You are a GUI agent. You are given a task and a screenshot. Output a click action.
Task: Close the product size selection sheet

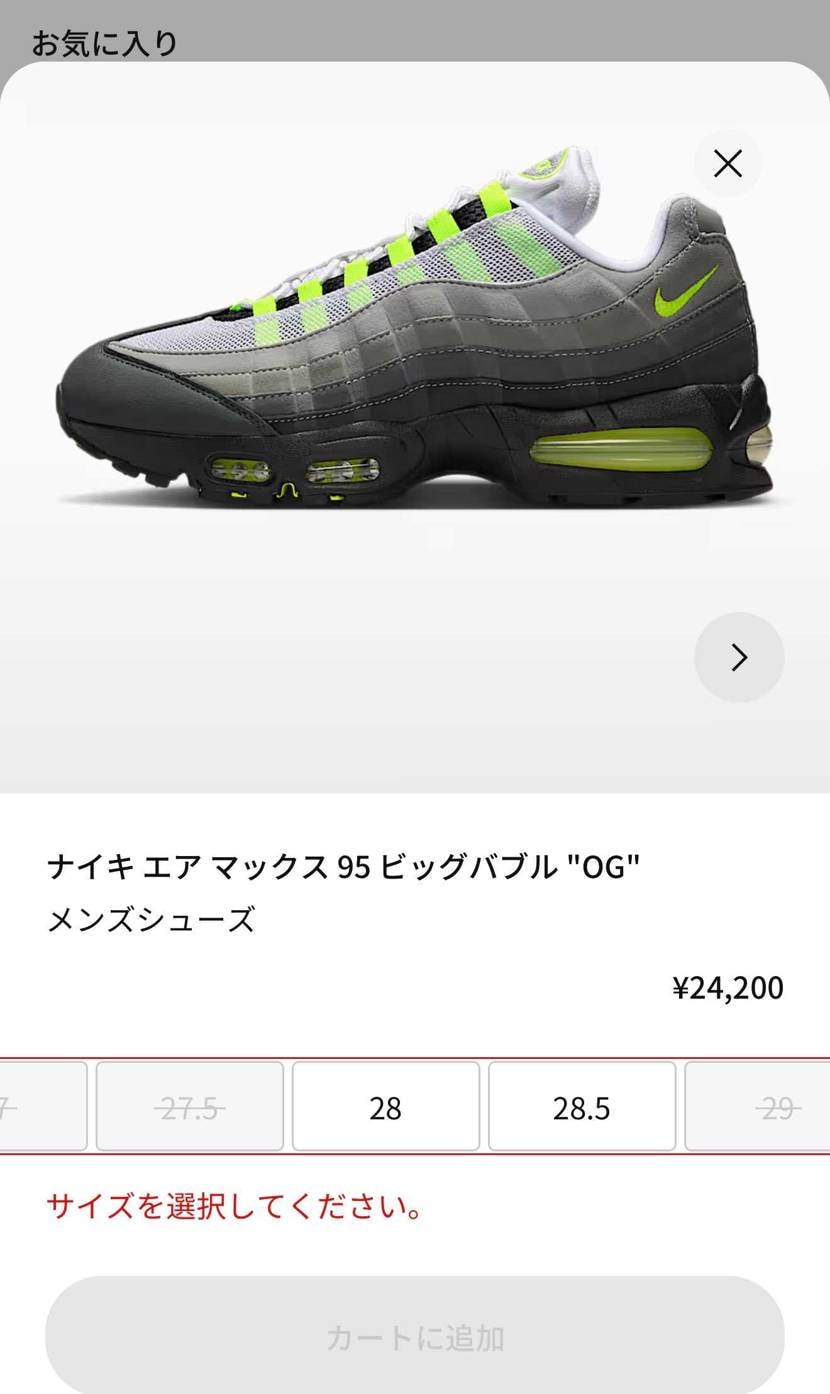click(x=727, y=163)
